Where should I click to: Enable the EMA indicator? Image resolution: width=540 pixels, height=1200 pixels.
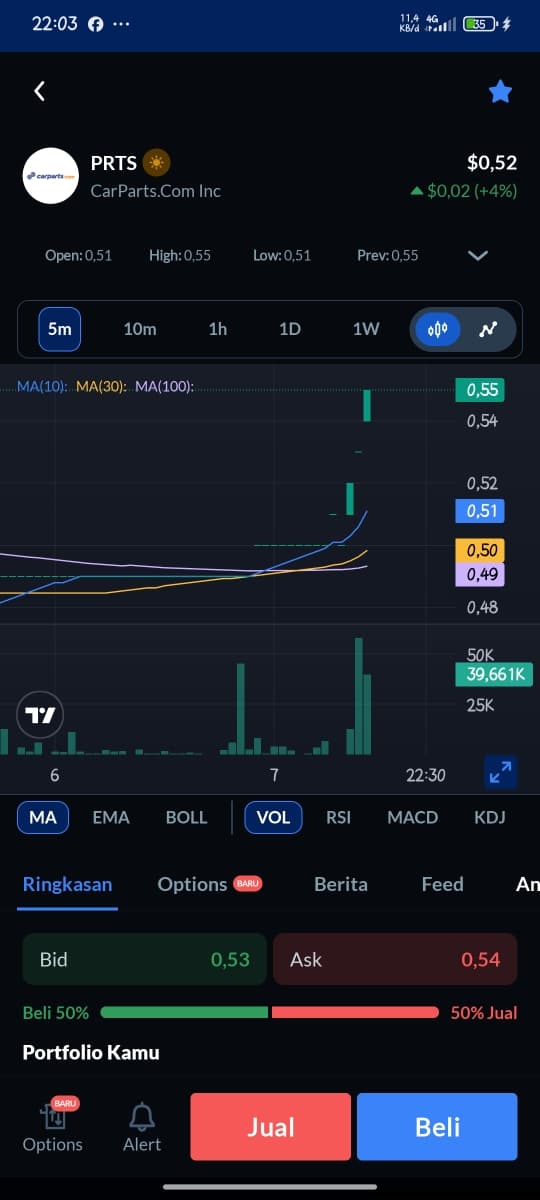(111, 817)
